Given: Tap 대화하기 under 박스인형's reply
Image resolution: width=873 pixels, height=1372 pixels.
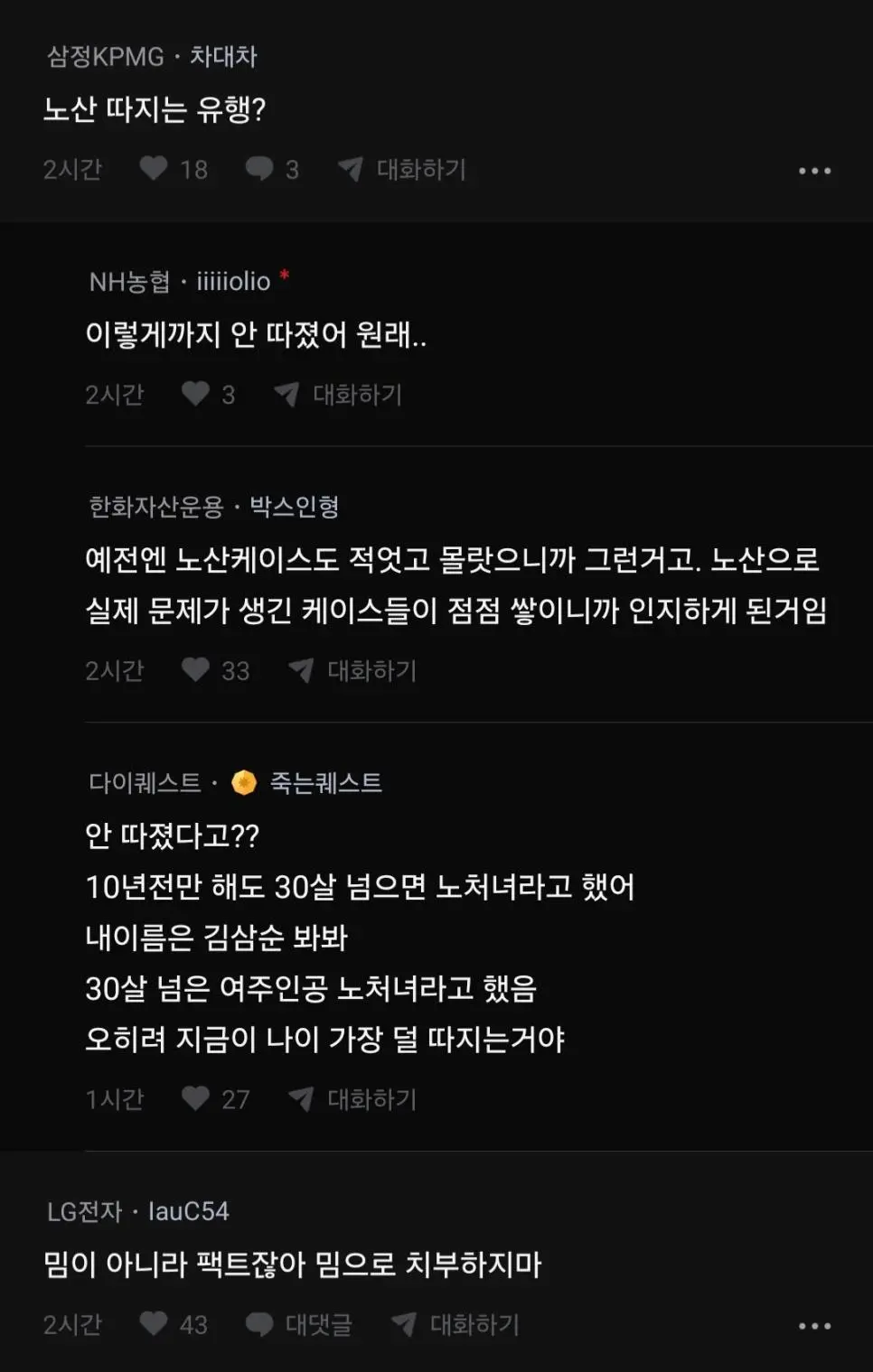Looking at the screenshot, I should point(353,670).
